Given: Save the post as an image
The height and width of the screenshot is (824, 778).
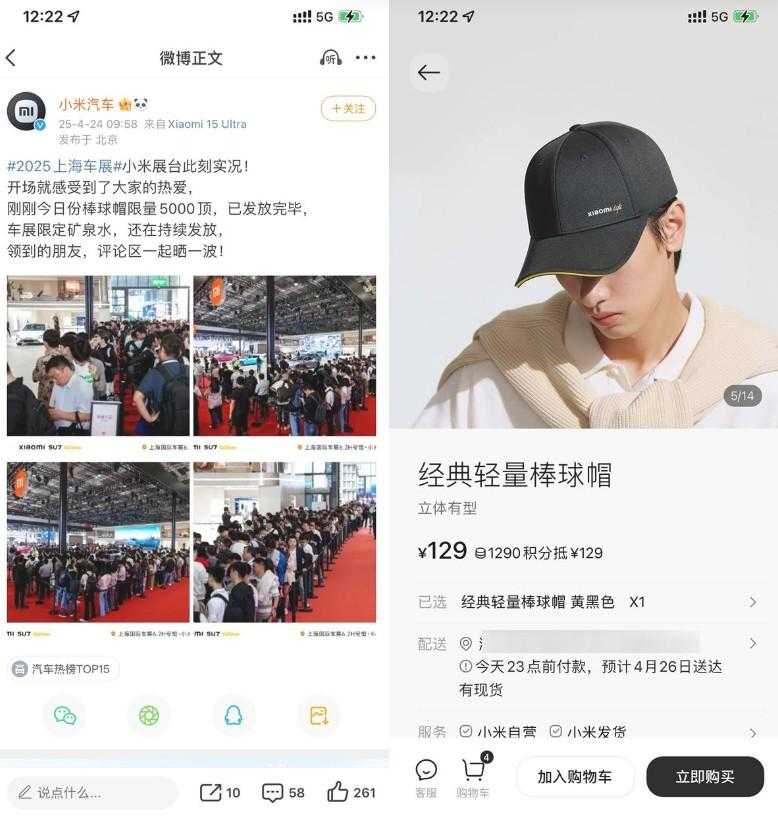Looking at the screenshot, I should [x=318, y=717].
